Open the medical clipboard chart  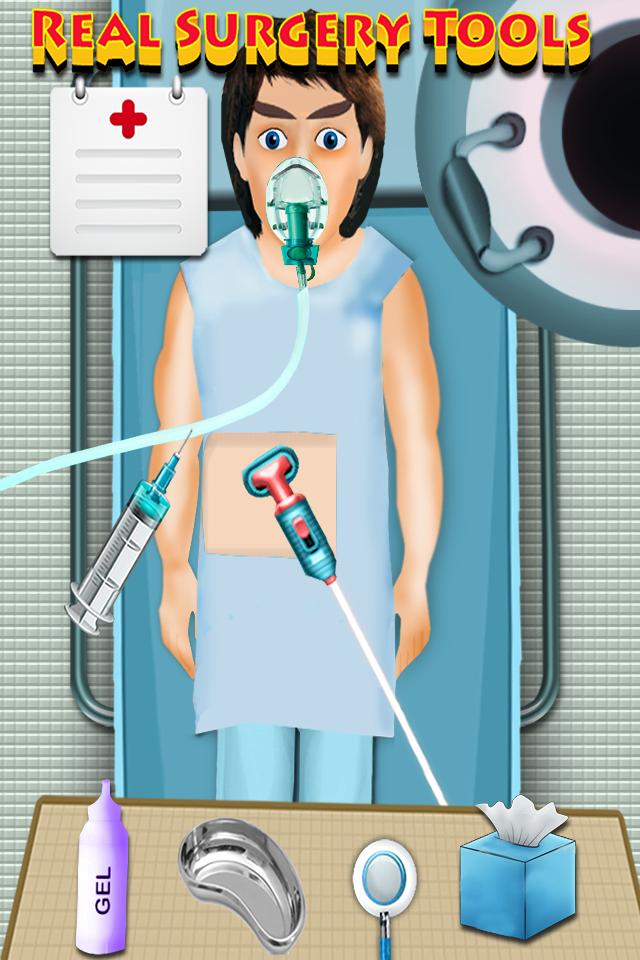[128, 168]
